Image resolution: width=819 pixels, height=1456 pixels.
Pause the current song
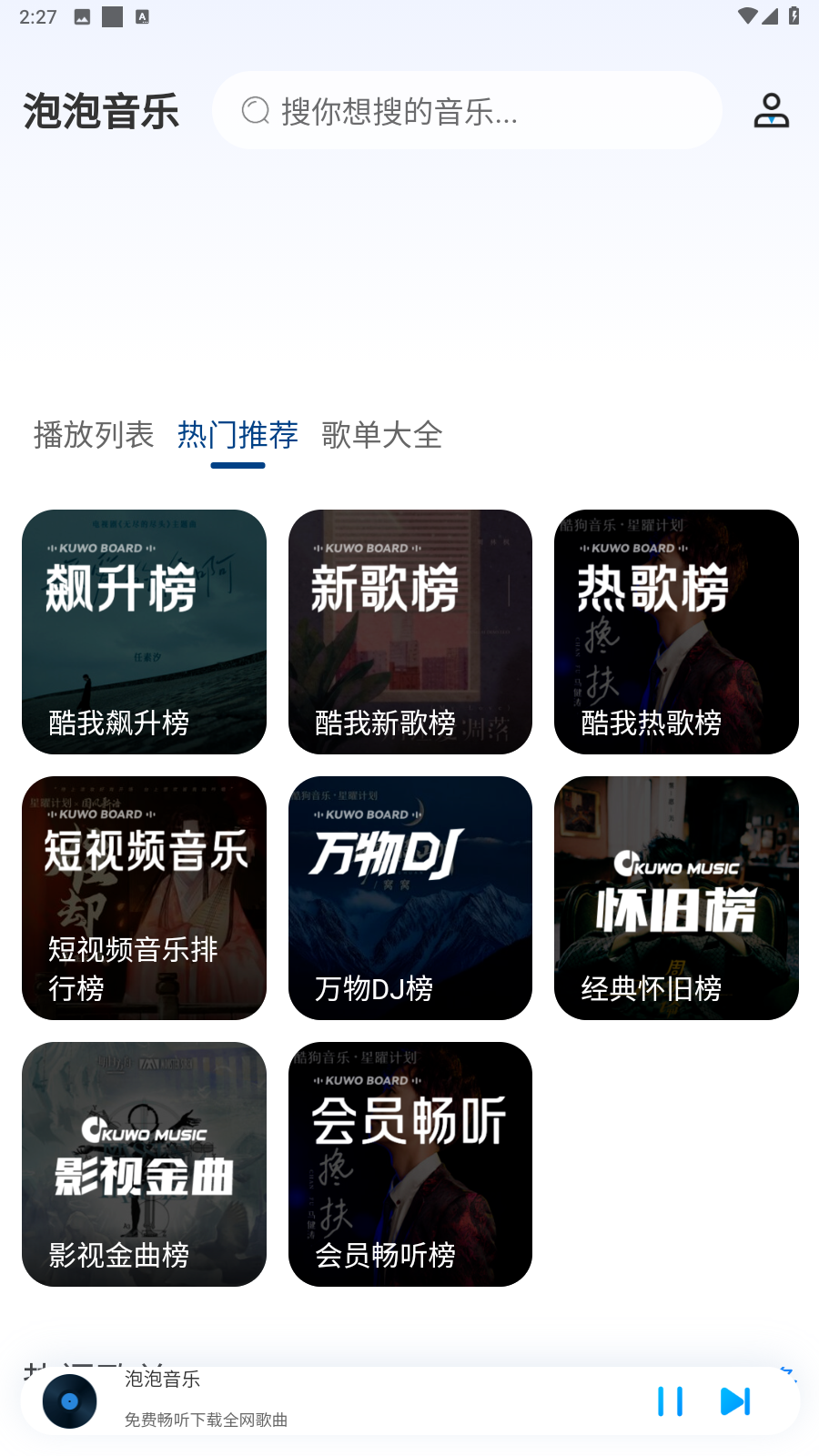pyautogui.click(x=670, y=1401)
